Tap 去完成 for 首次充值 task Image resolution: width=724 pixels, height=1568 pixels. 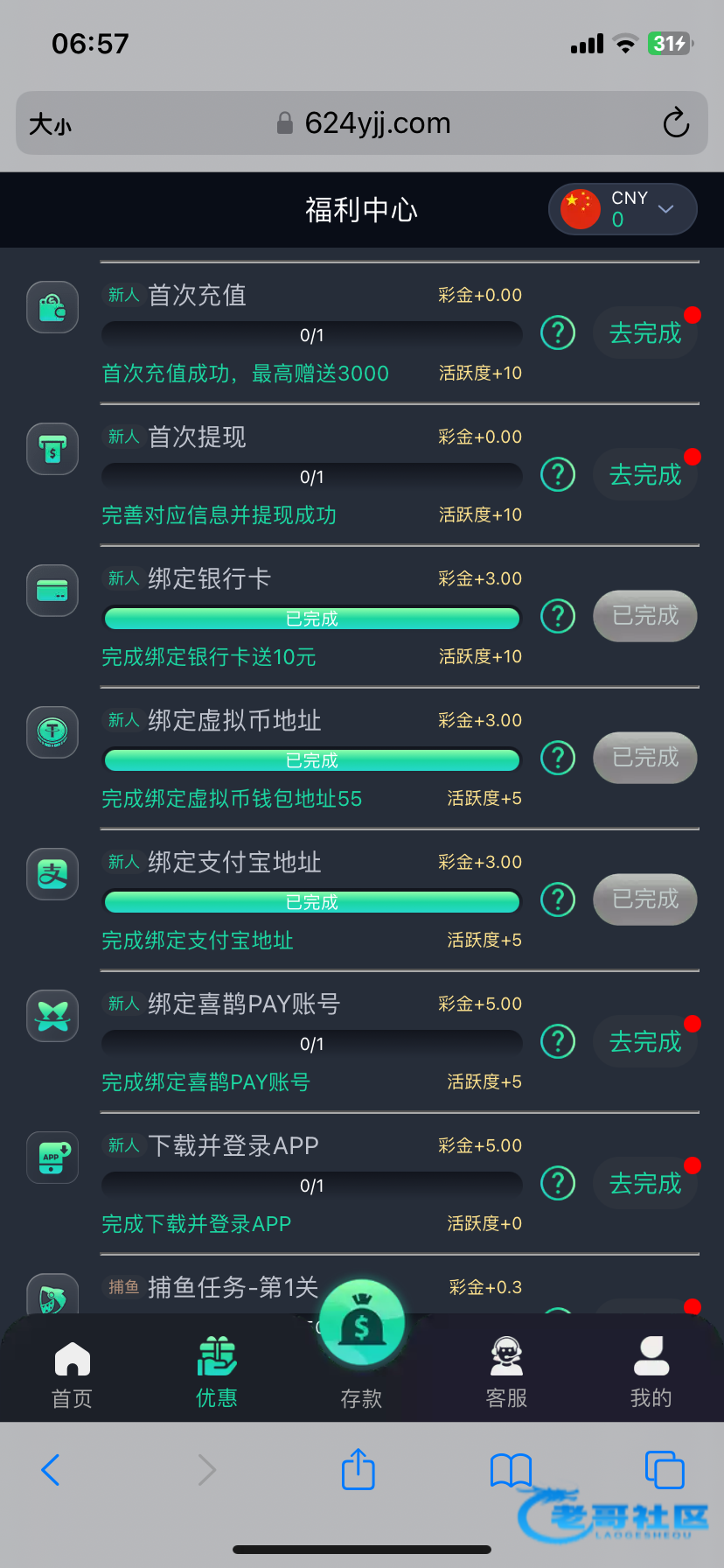tap(644, 333)
